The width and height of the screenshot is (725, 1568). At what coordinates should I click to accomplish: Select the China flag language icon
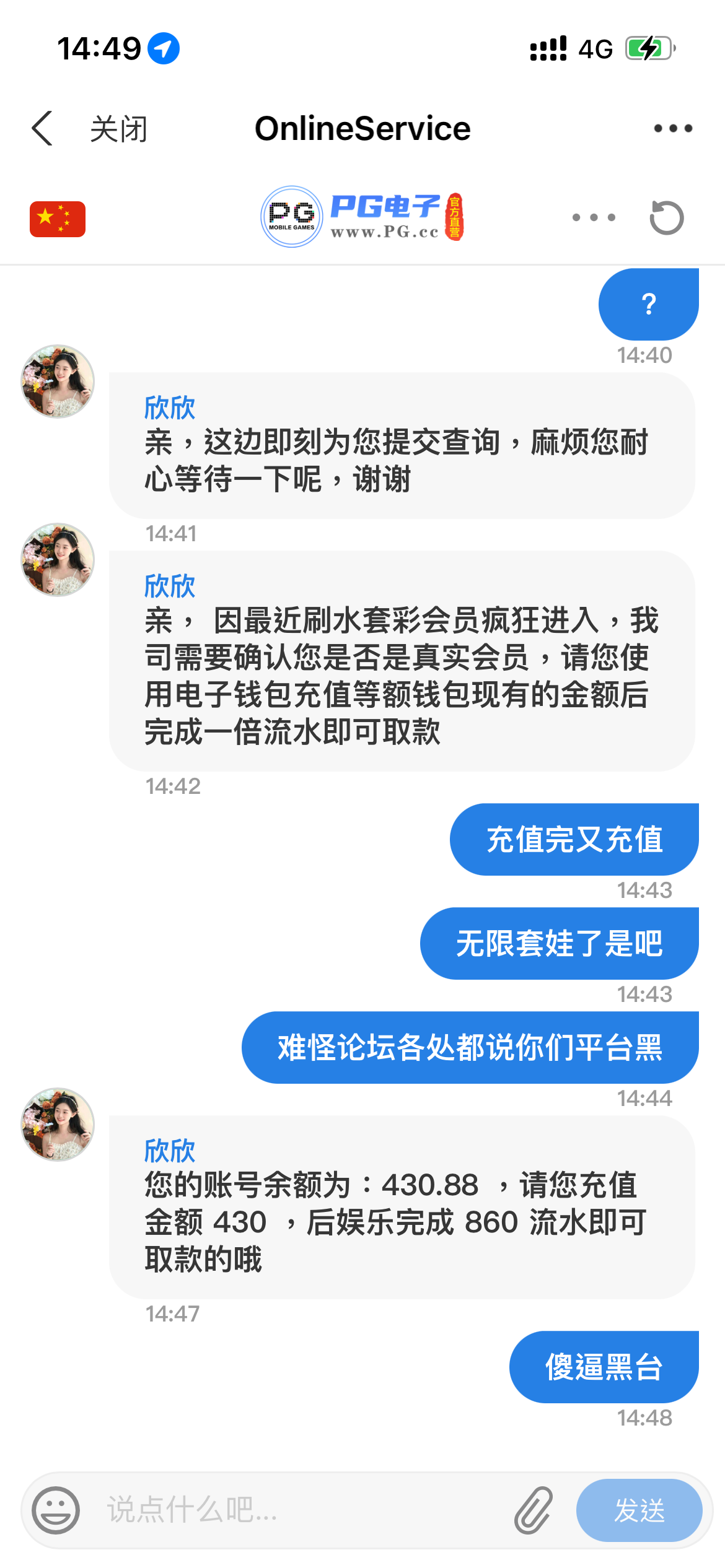[58, 218]
